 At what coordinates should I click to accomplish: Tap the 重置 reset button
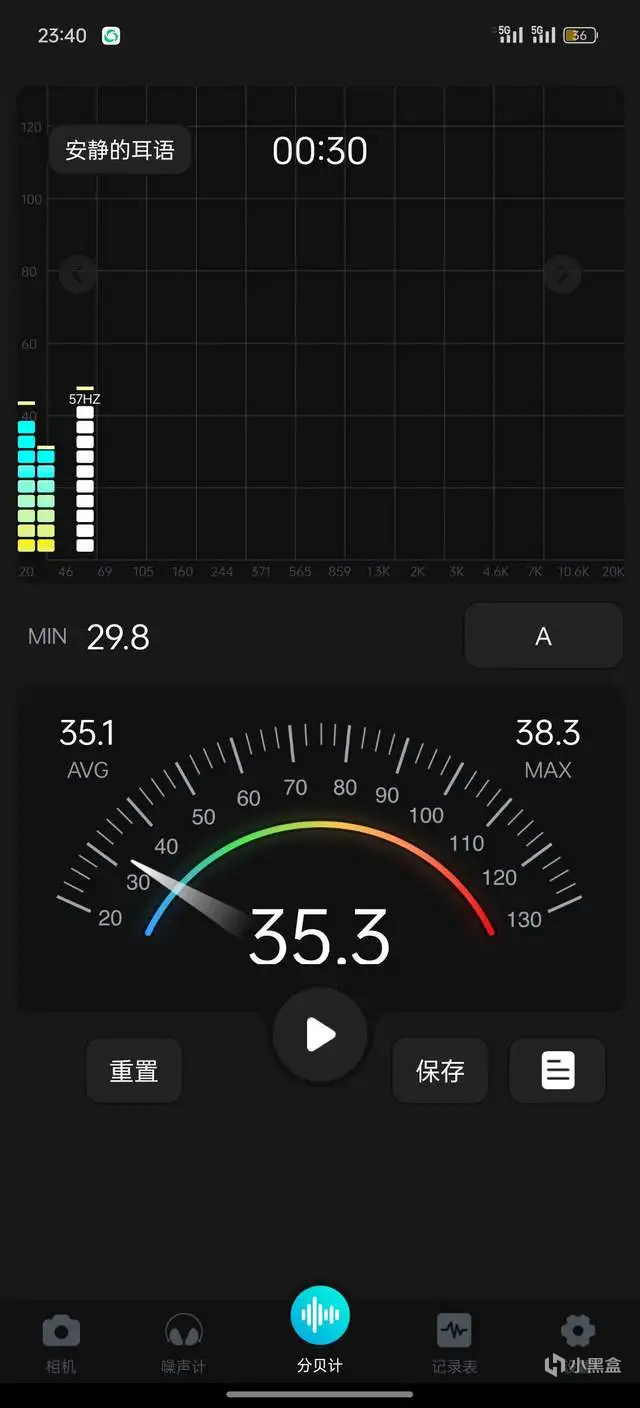pos(134,1070)
